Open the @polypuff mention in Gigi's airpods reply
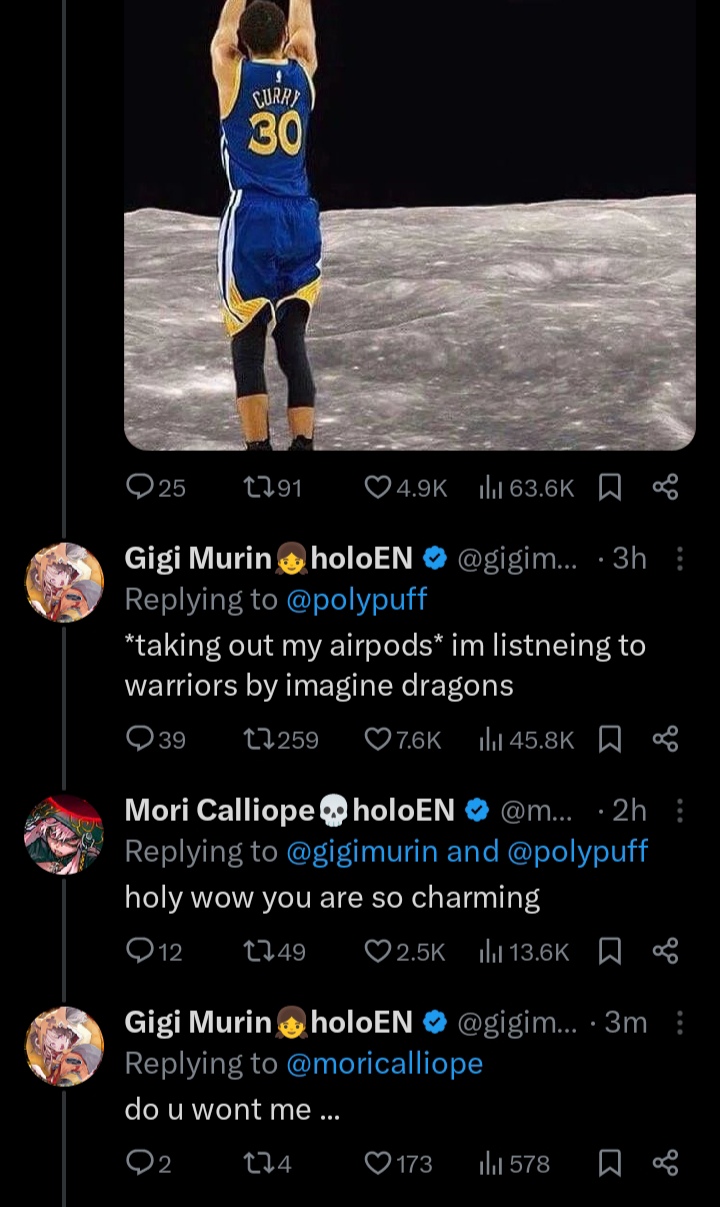720x1207 pixels. (x=357, y=599)
